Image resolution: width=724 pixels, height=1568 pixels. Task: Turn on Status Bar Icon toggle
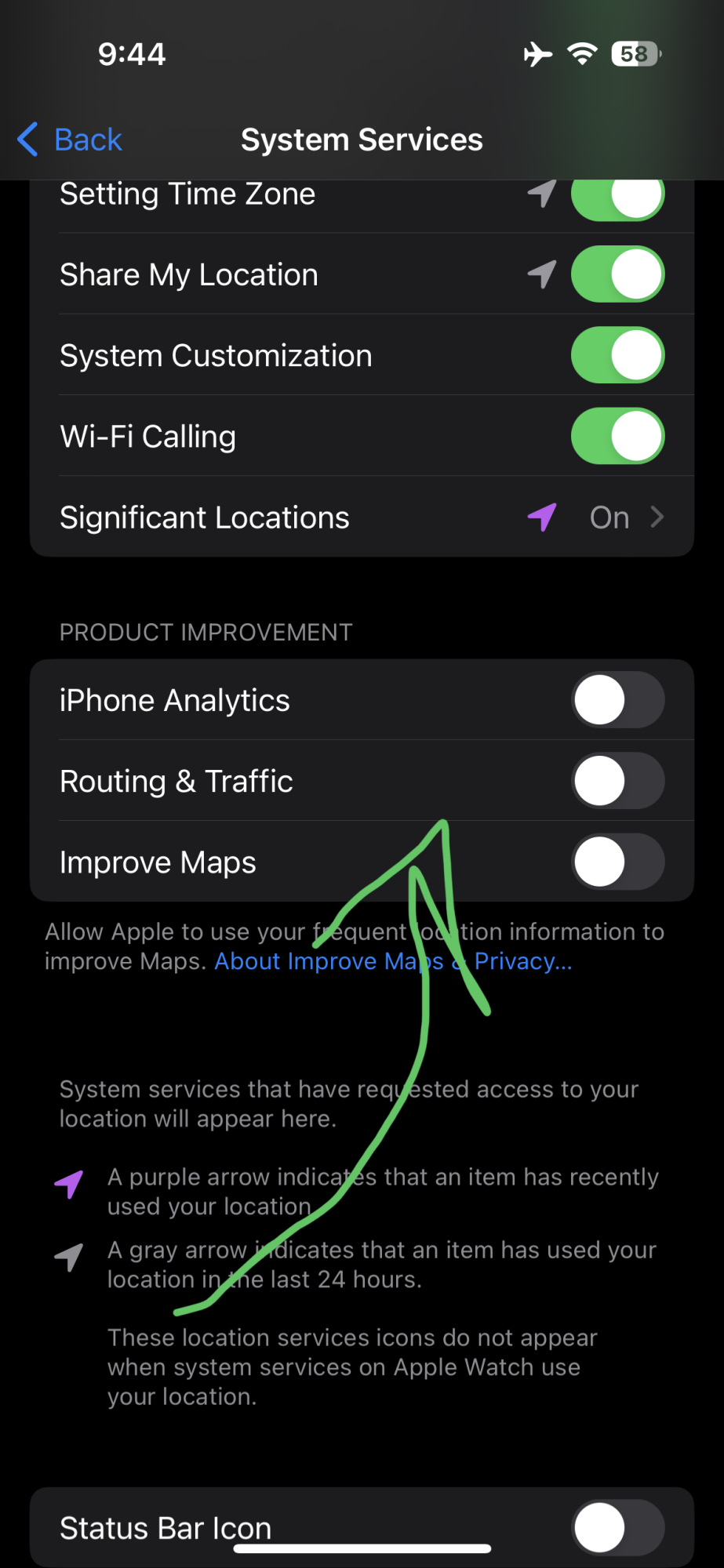point(617,1527)
